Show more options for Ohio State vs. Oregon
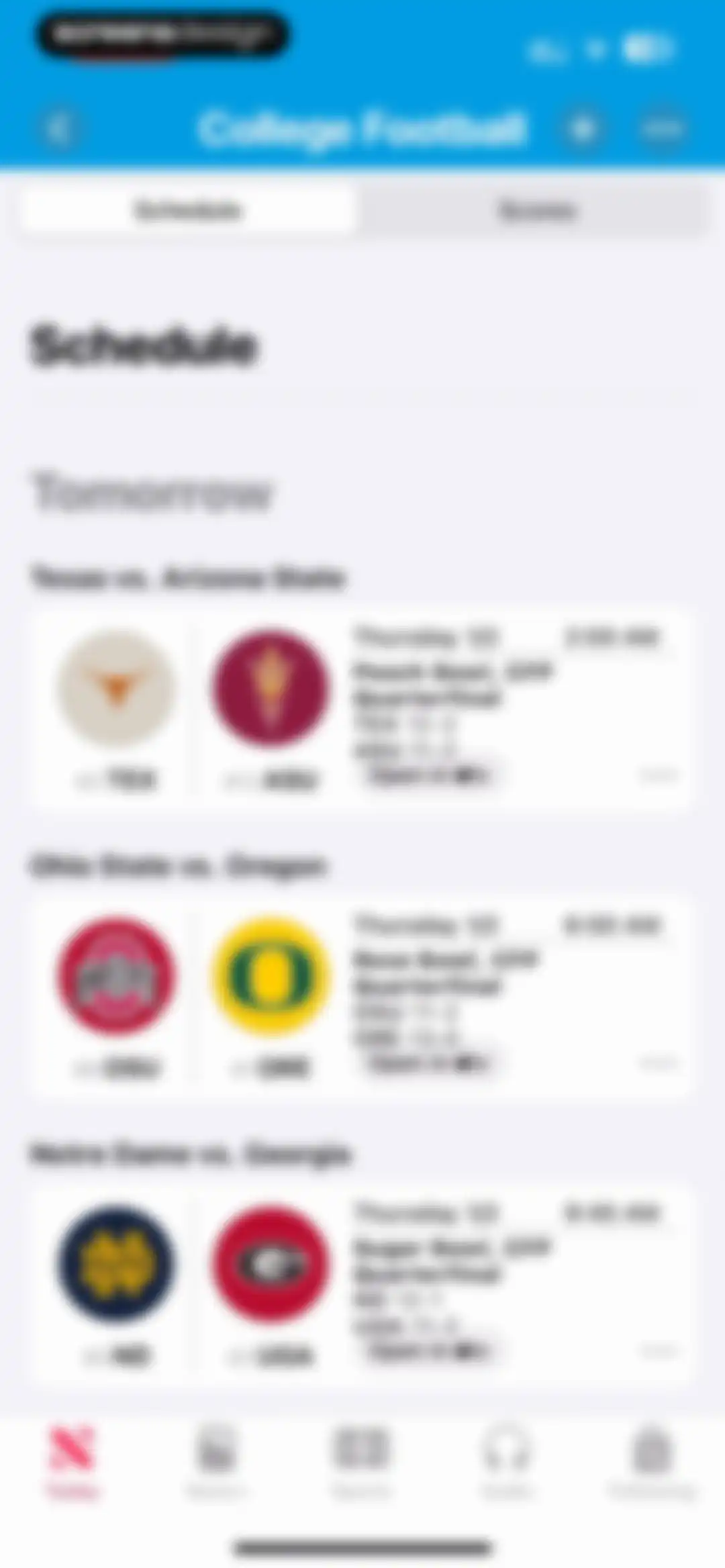The height and width of the screenshot is (1568, 725). coord(659,1063)
